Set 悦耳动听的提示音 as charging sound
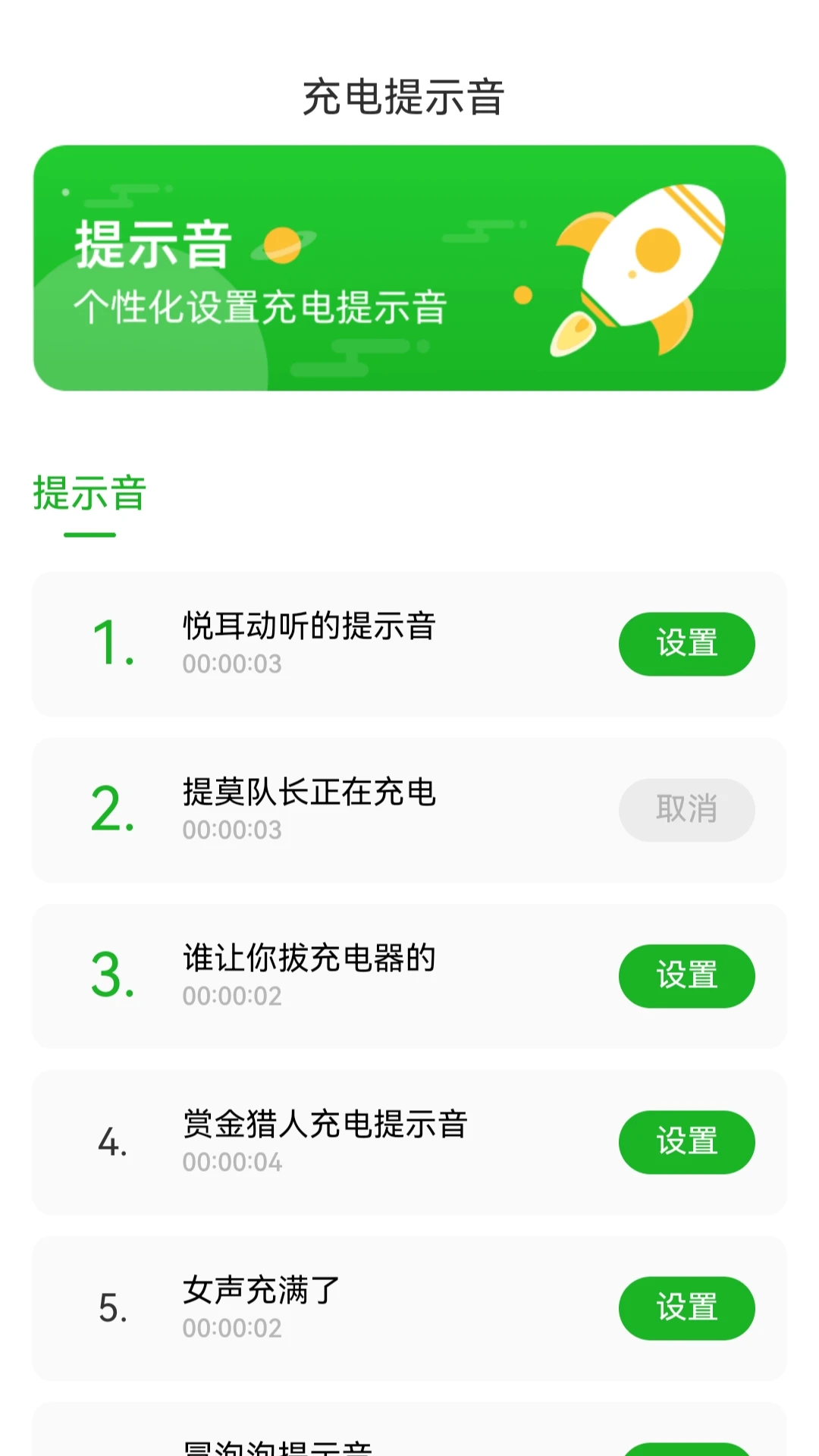Image resolution: width=819 pixels, height=1456 pixels. 686,642
